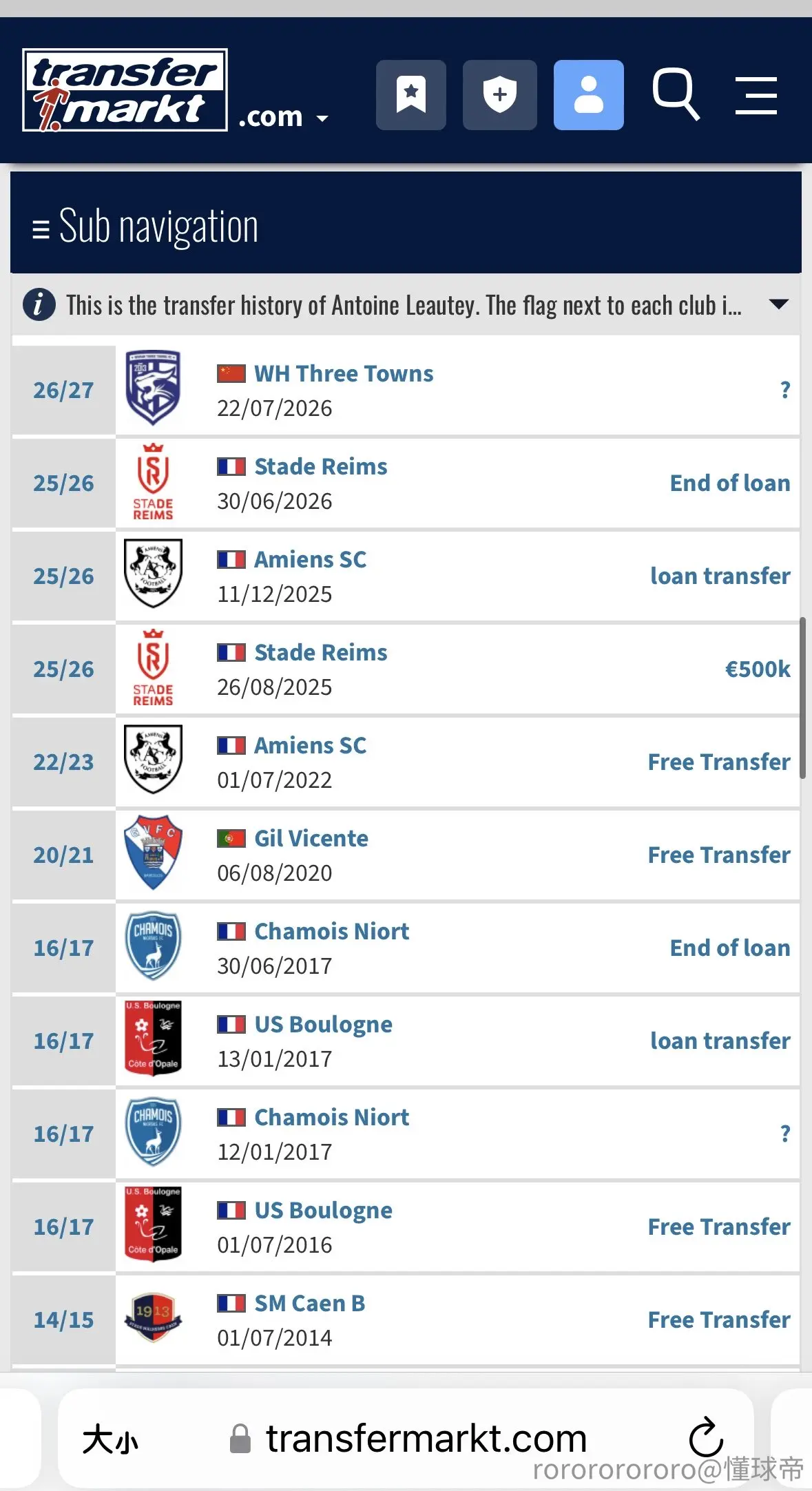Open the WH Three Towns club link
The height and width of the screenshot is (1491, 812).
[344, 373]
